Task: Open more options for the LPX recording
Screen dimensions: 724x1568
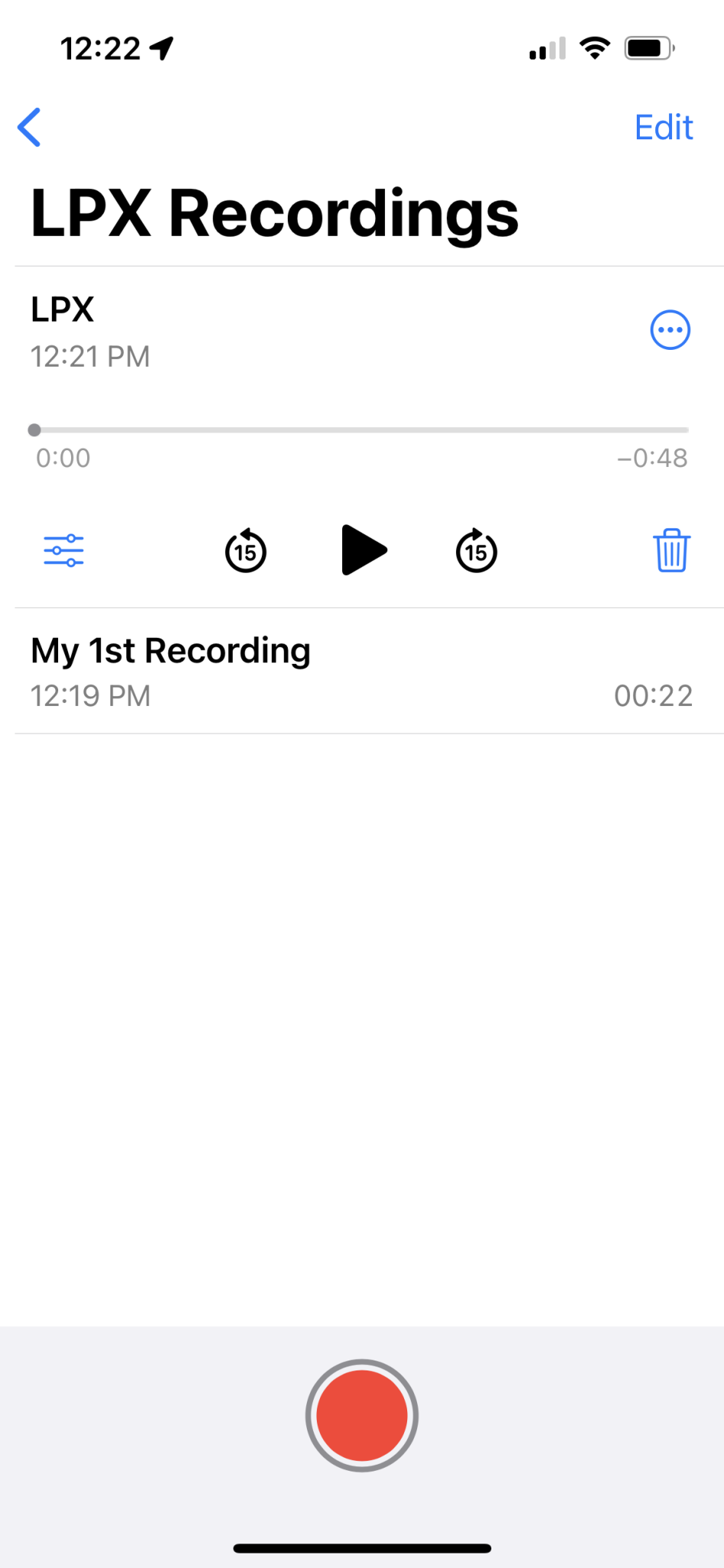Action: pyautogui.click(x=670, y=329)
